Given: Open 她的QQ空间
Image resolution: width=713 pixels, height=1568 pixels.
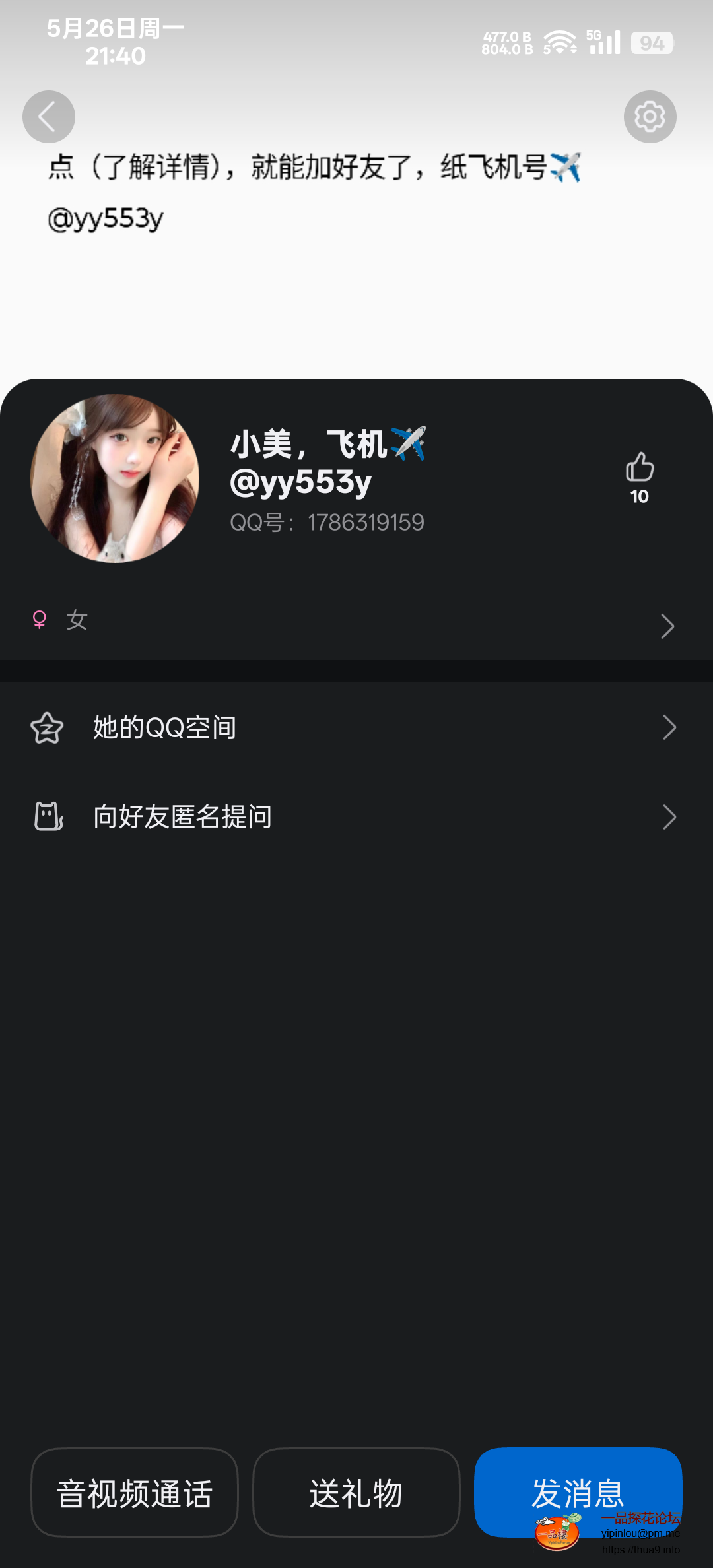Looking at the screenshot, I should (356, 728).
